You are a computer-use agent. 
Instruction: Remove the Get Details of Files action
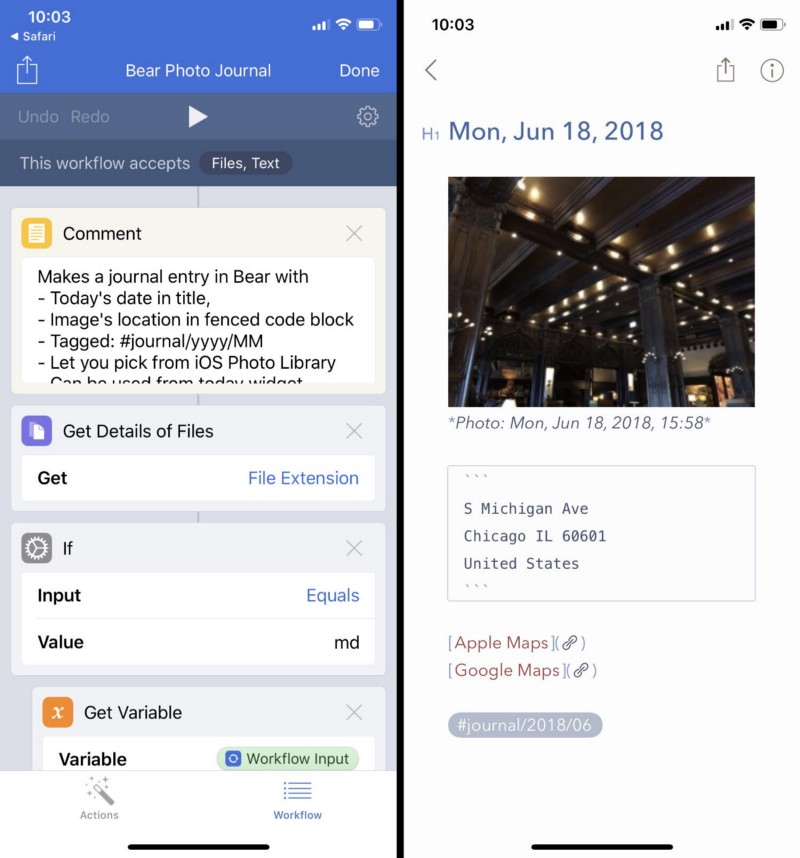click(354, 431)
